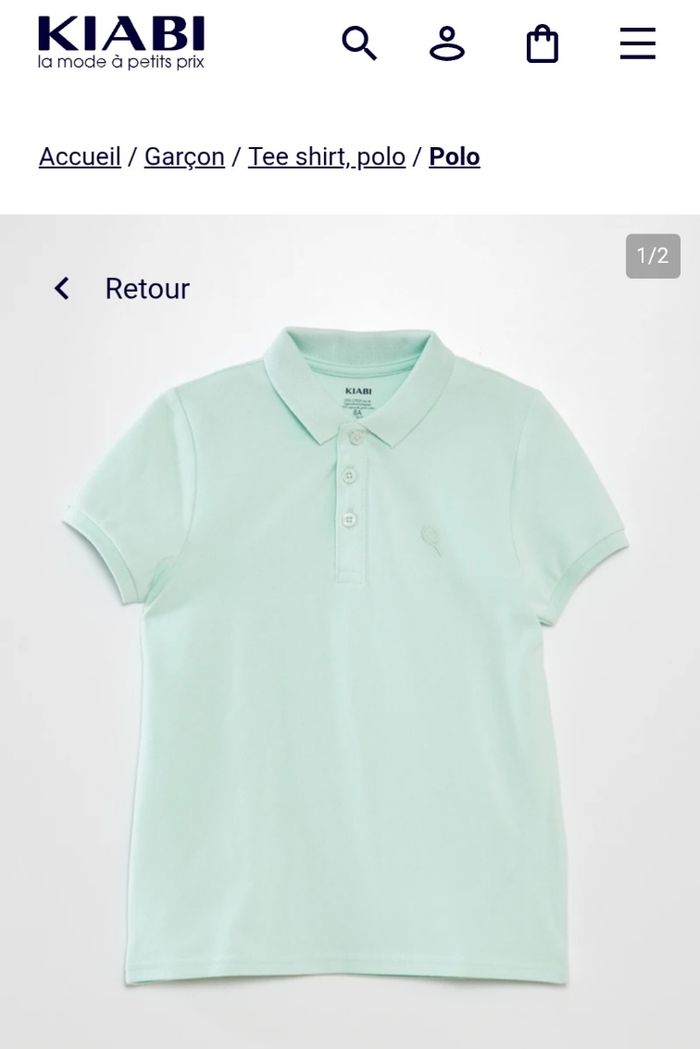Go to Accueil breadcrumb link

(80, 157)
